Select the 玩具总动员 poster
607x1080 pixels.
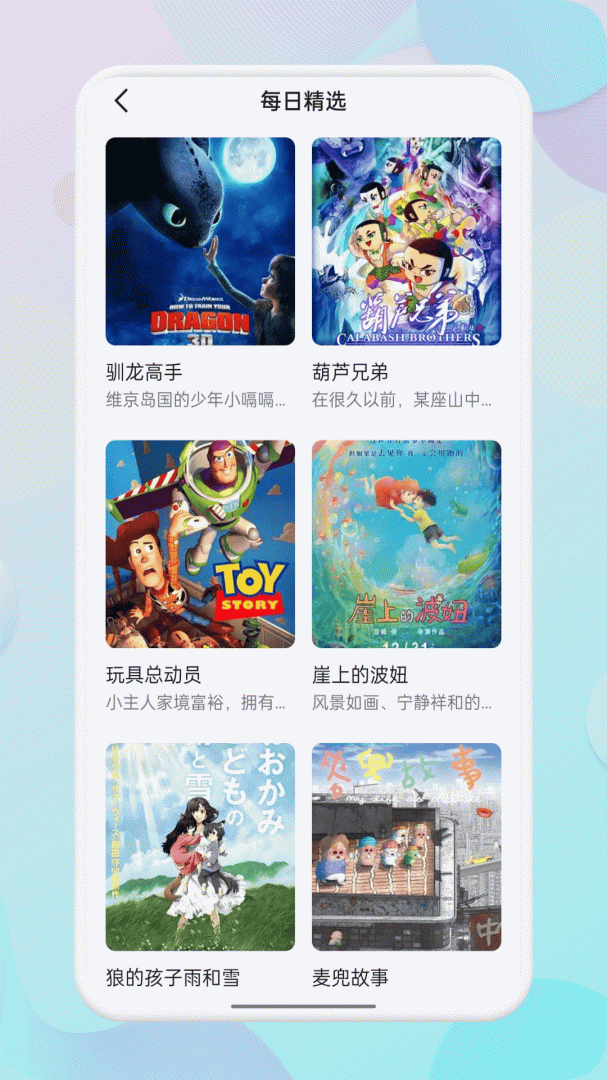[200, 544]
